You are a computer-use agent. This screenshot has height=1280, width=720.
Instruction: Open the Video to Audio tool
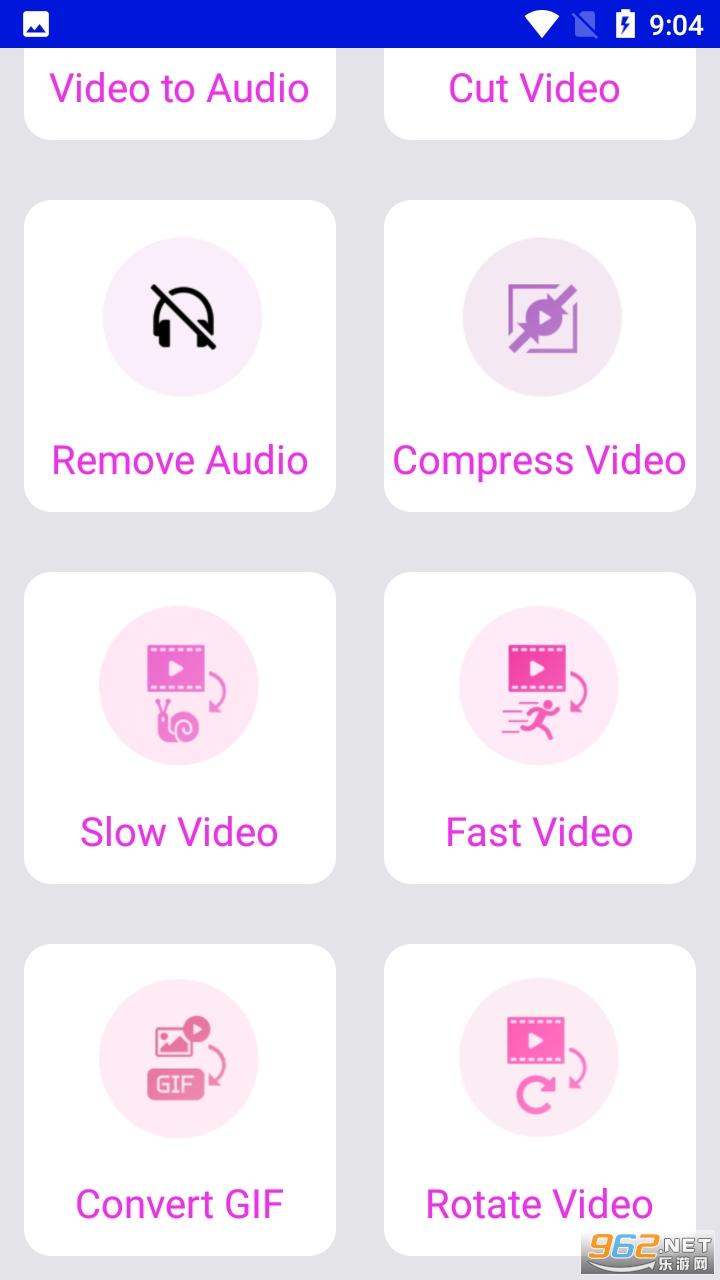point(180,90)
